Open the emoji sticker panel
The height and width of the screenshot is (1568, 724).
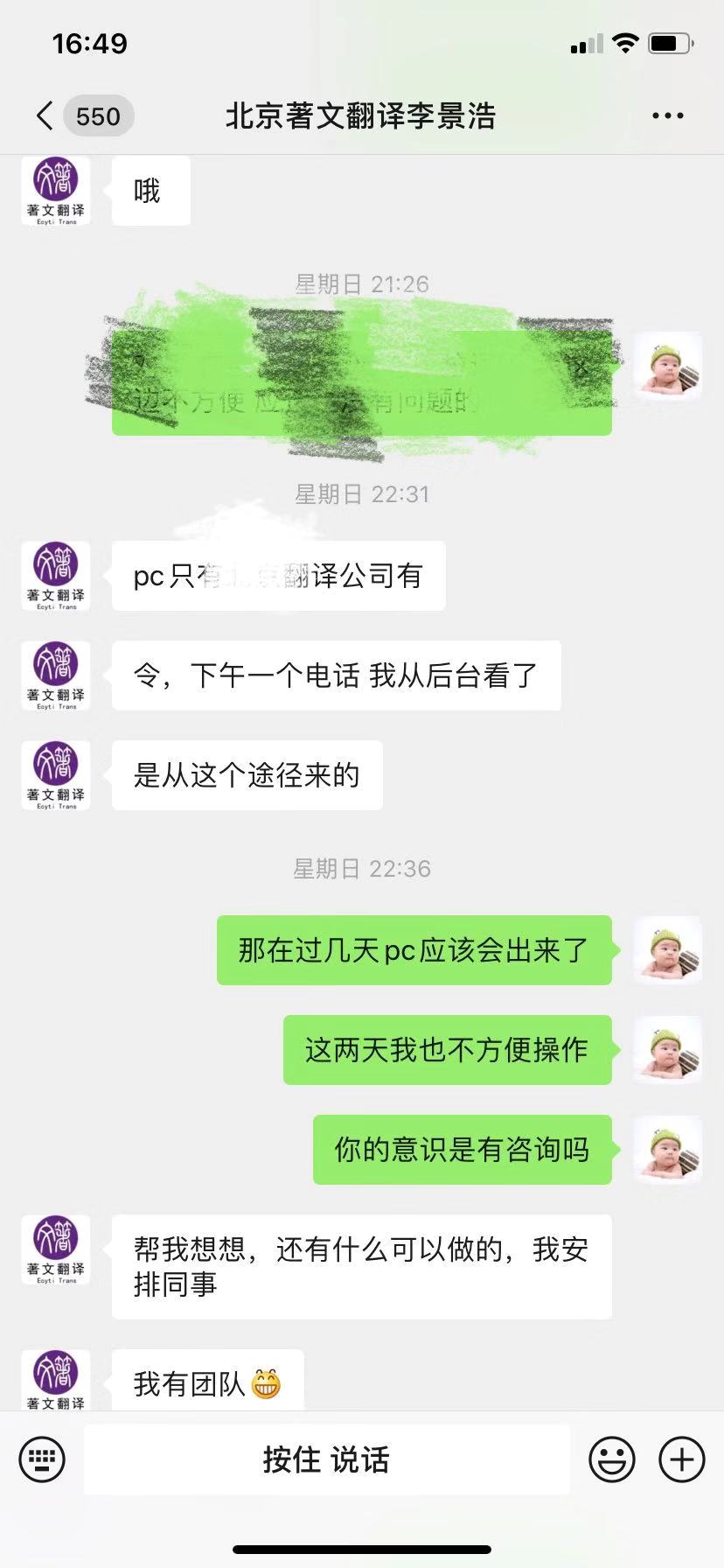pos(611,1459)
